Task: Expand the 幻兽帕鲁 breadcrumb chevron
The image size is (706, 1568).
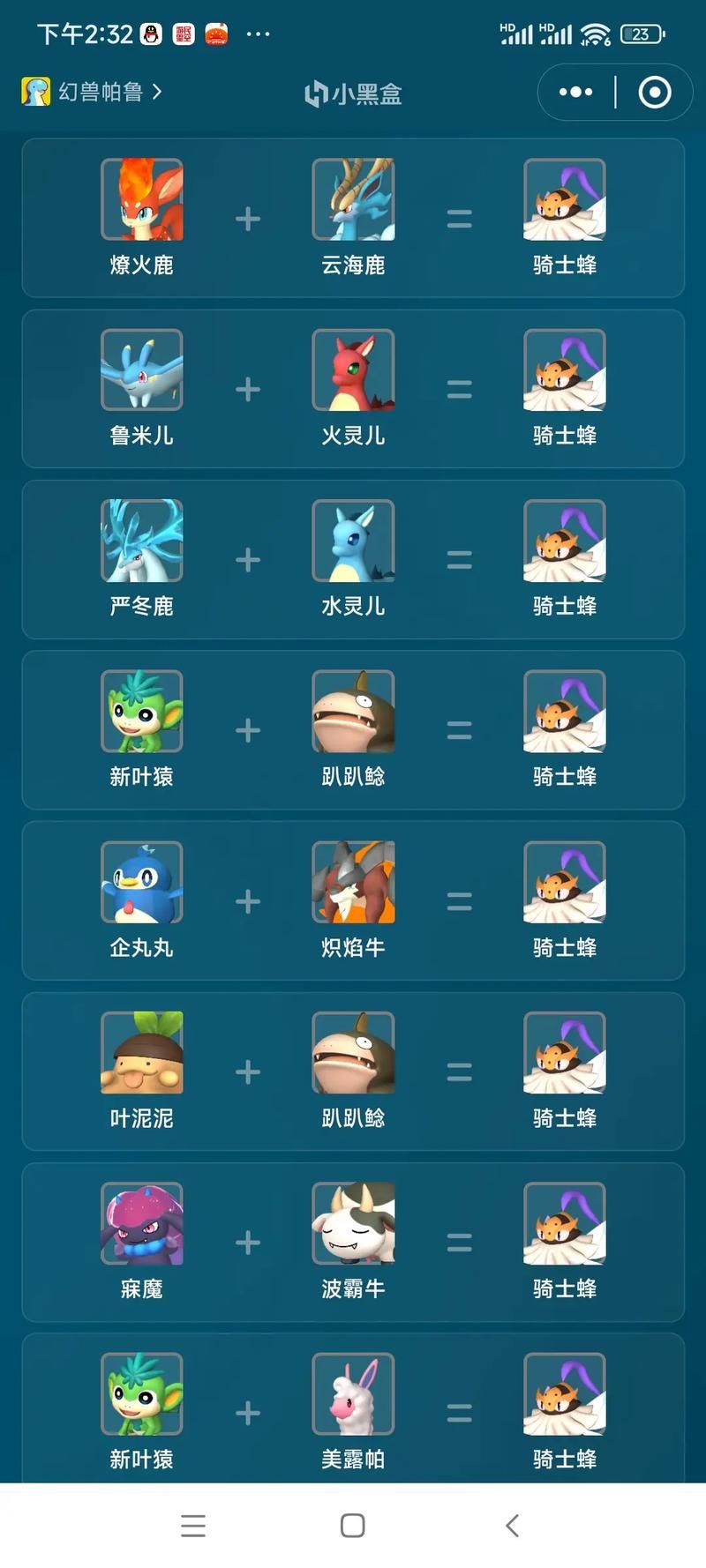Action: pyautogui.click(x=157, y=91)
